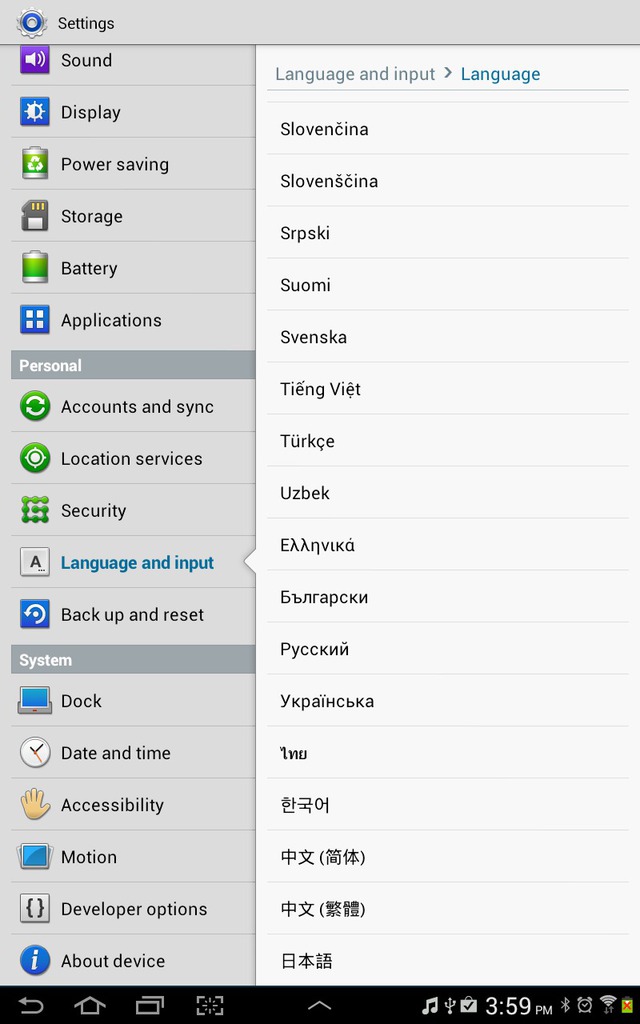Open Display settings
Viewport: 640px width, 1024px height.
coord(133,112)
